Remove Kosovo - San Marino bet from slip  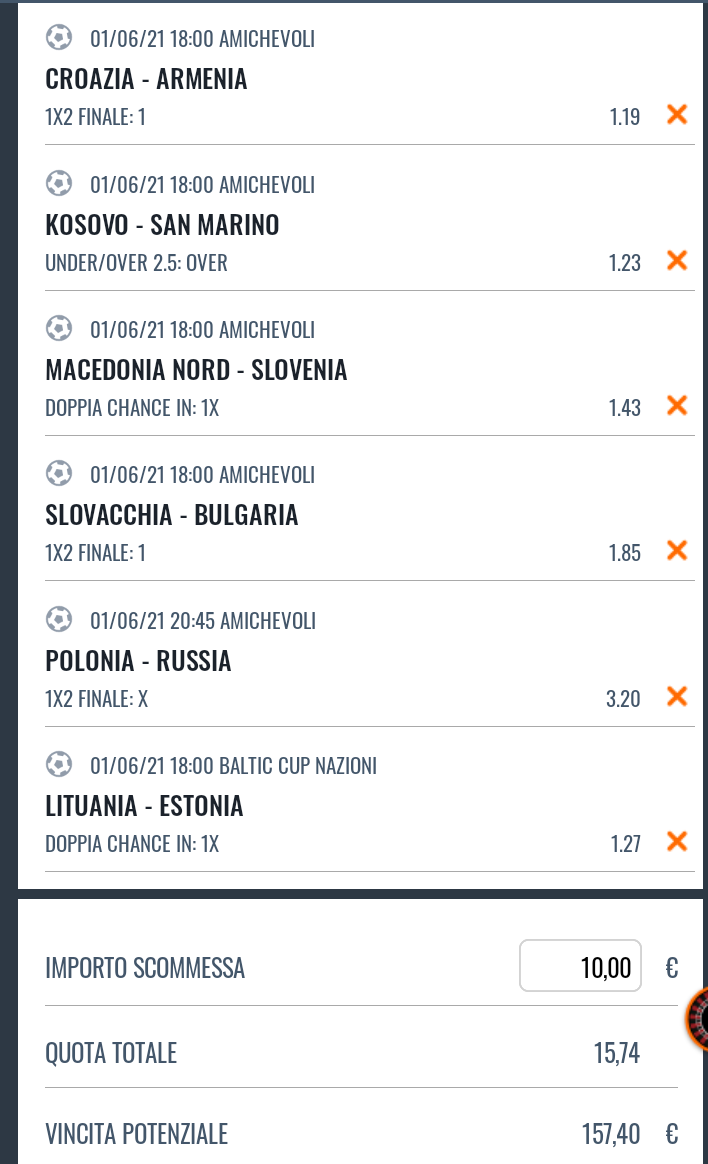point(677,261)
